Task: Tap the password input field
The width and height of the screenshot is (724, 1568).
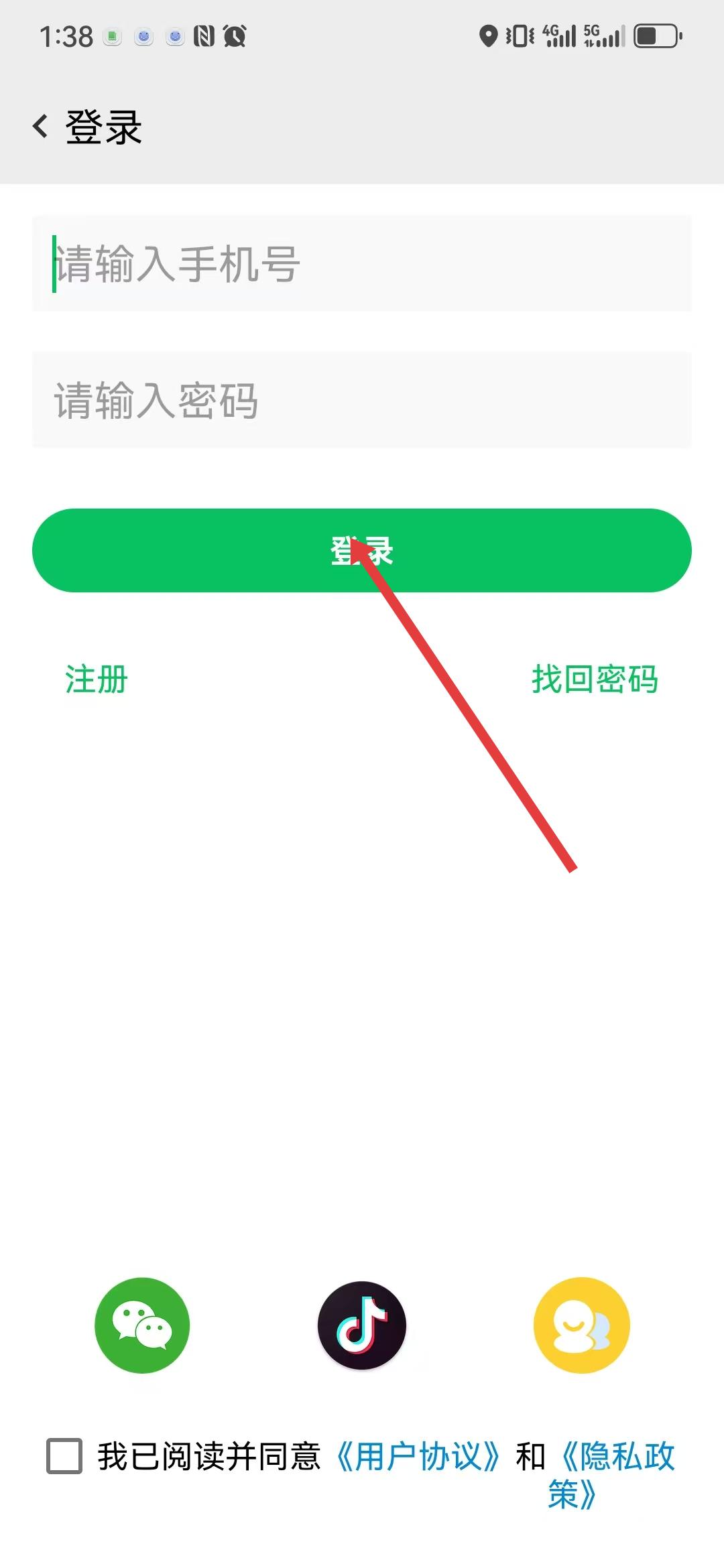Action: click(x=362, y=400)
